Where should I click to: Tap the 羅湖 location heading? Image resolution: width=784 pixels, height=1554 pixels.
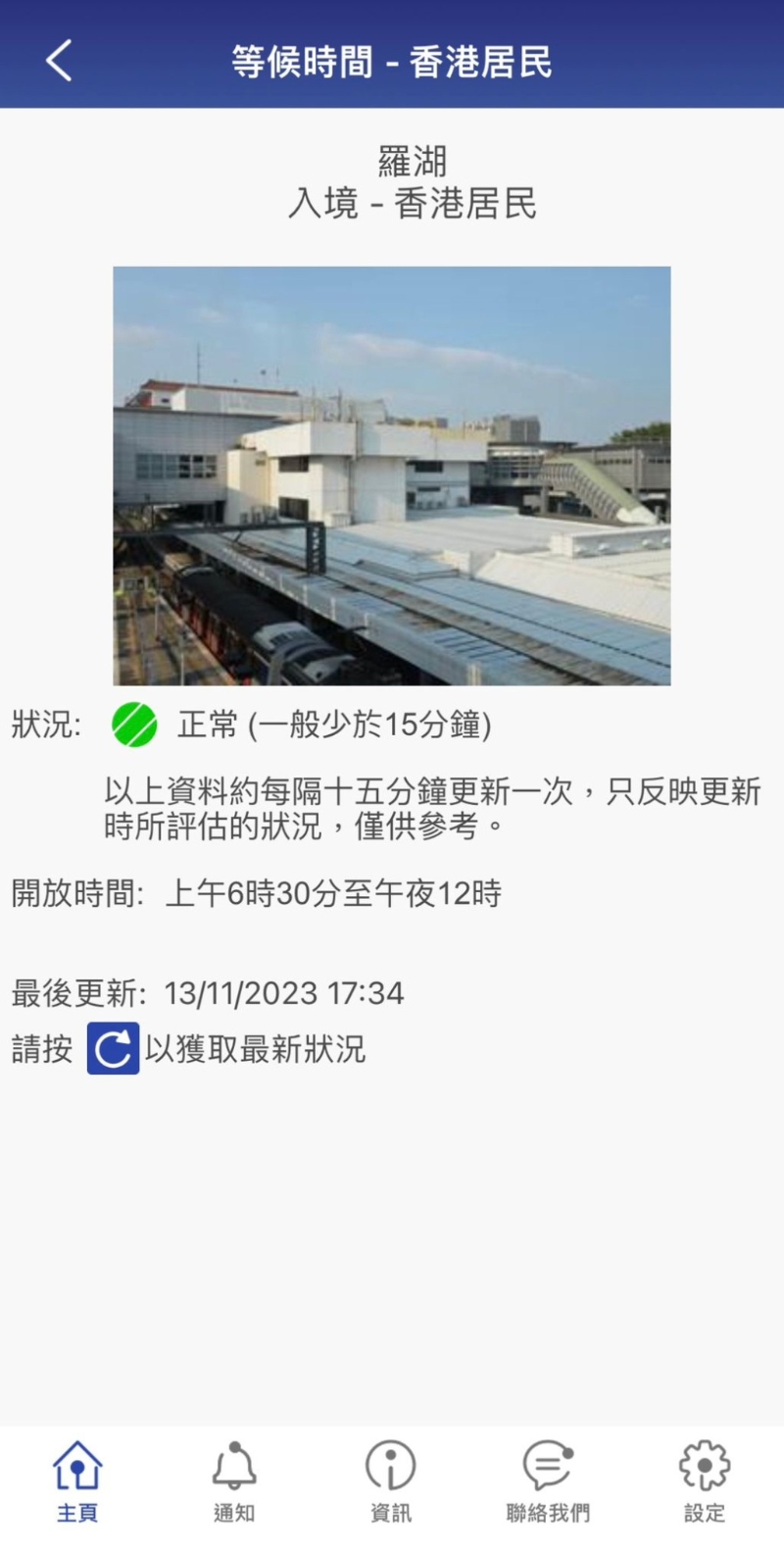click(412, 162)
